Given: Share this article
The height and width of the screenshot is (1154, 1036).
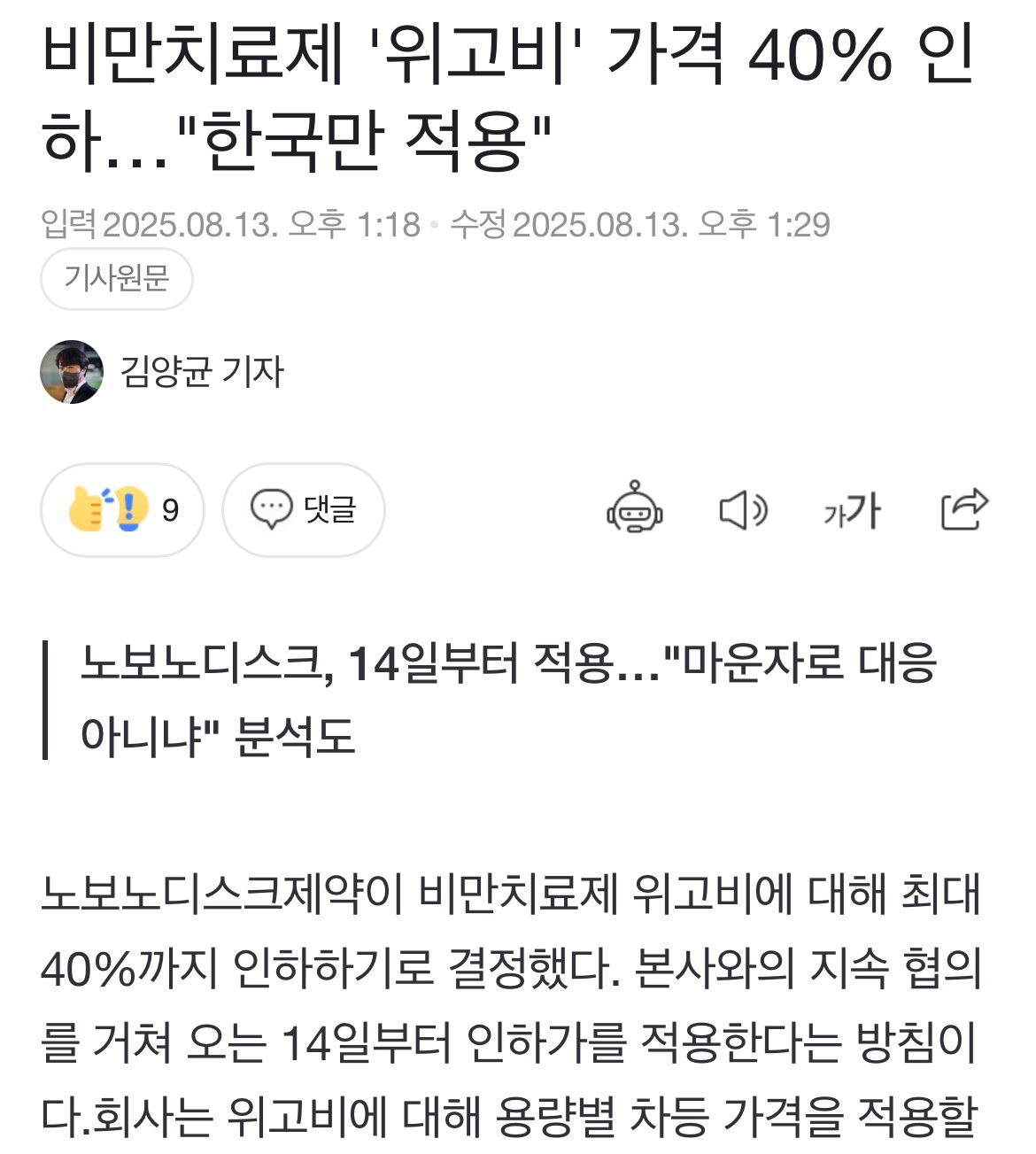Looking at the screenshot, I should pos(963,509).
